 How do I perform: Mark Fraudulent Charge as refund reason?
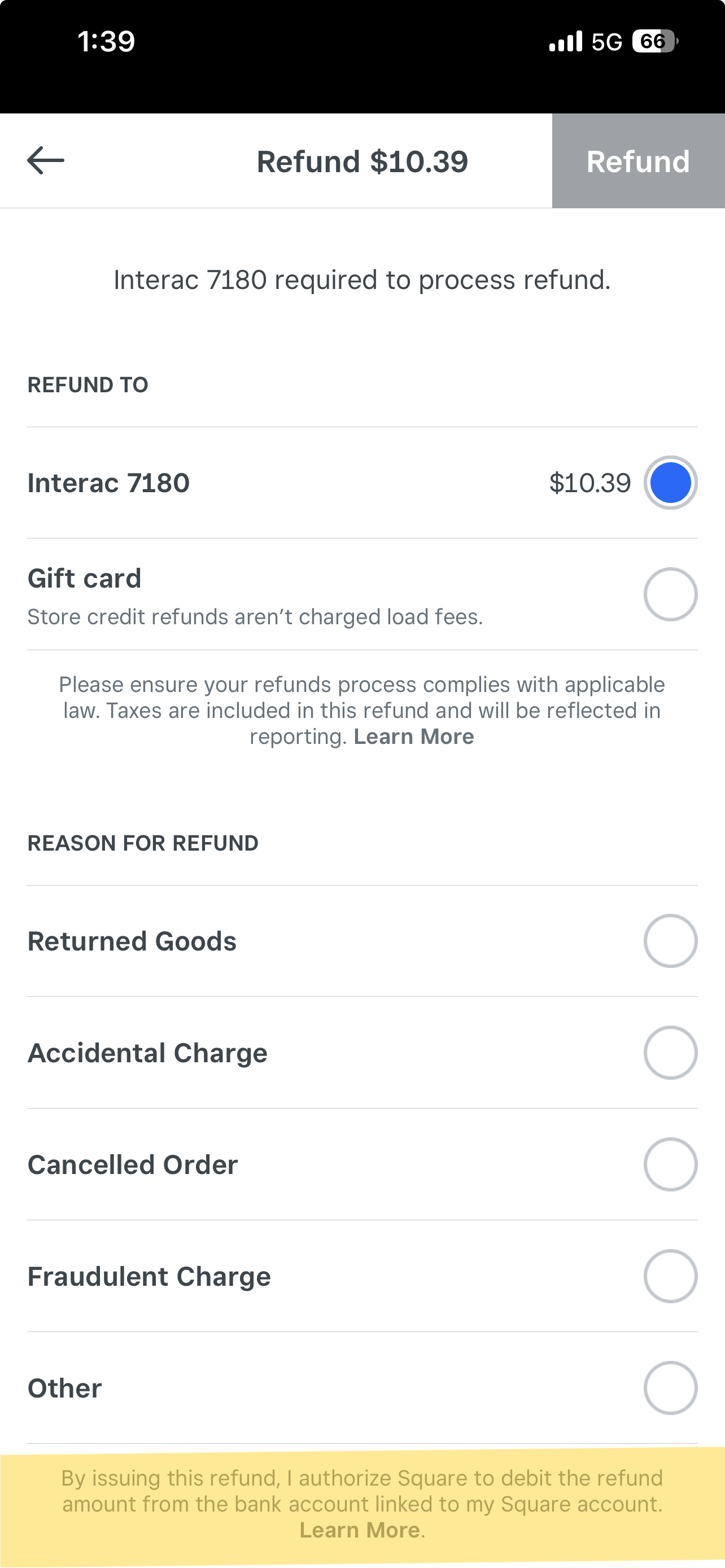click(670, 1276)
